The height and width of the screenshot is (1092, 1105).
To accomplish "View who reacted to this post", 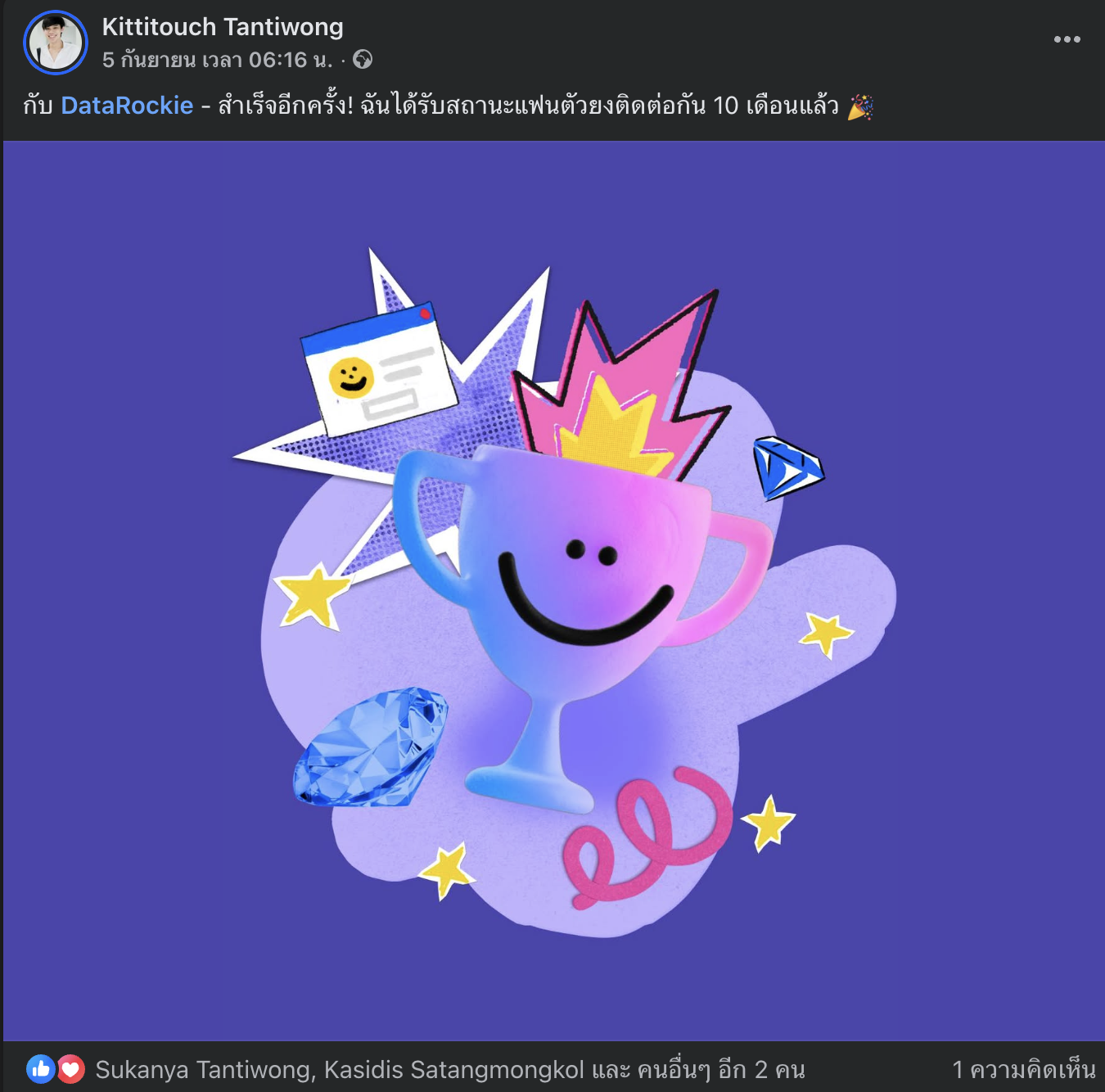I will point(449,1069).
